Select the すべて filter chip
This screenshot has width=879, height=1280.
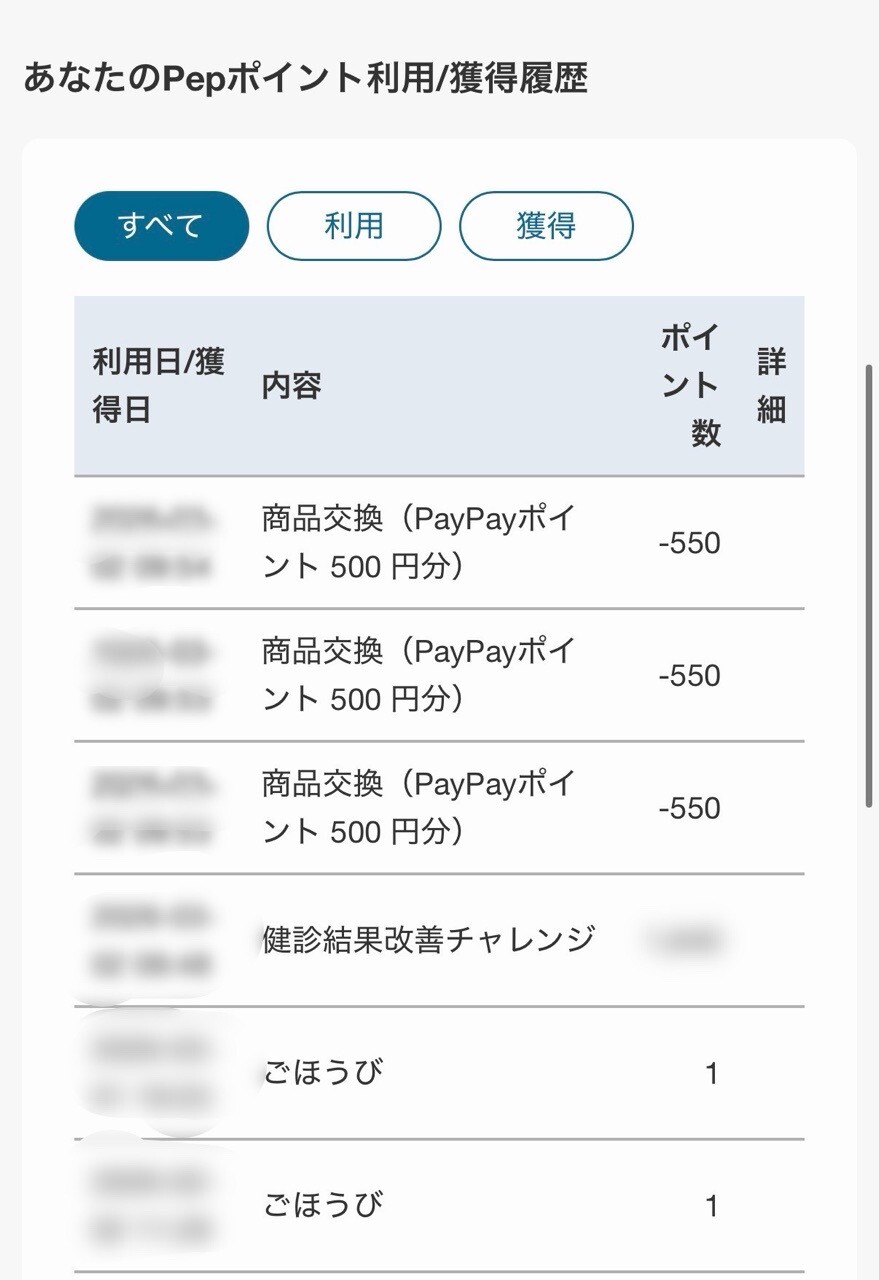coord(161,226)
